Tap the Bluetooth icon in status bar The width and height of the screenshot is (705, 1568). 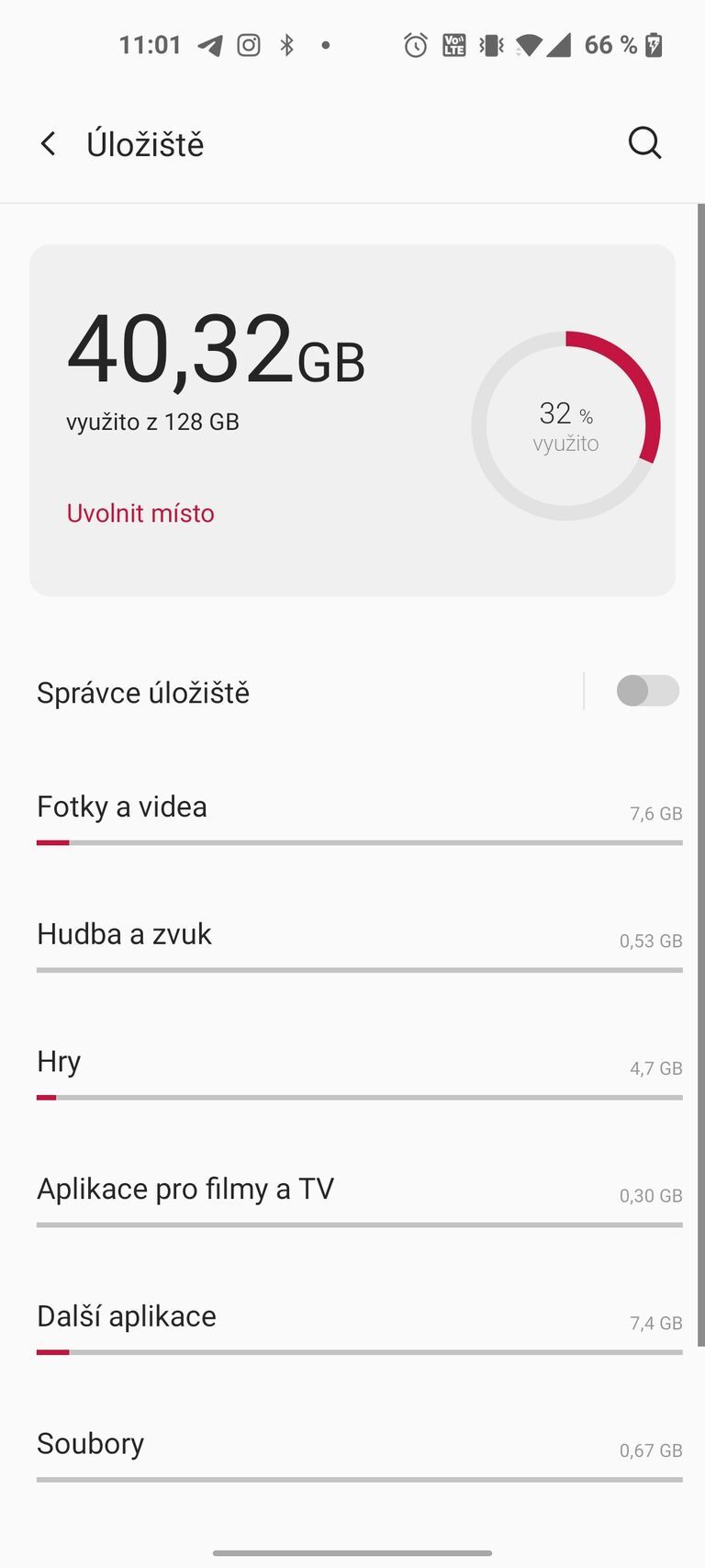pyautogui.click(x=287, y=44)
